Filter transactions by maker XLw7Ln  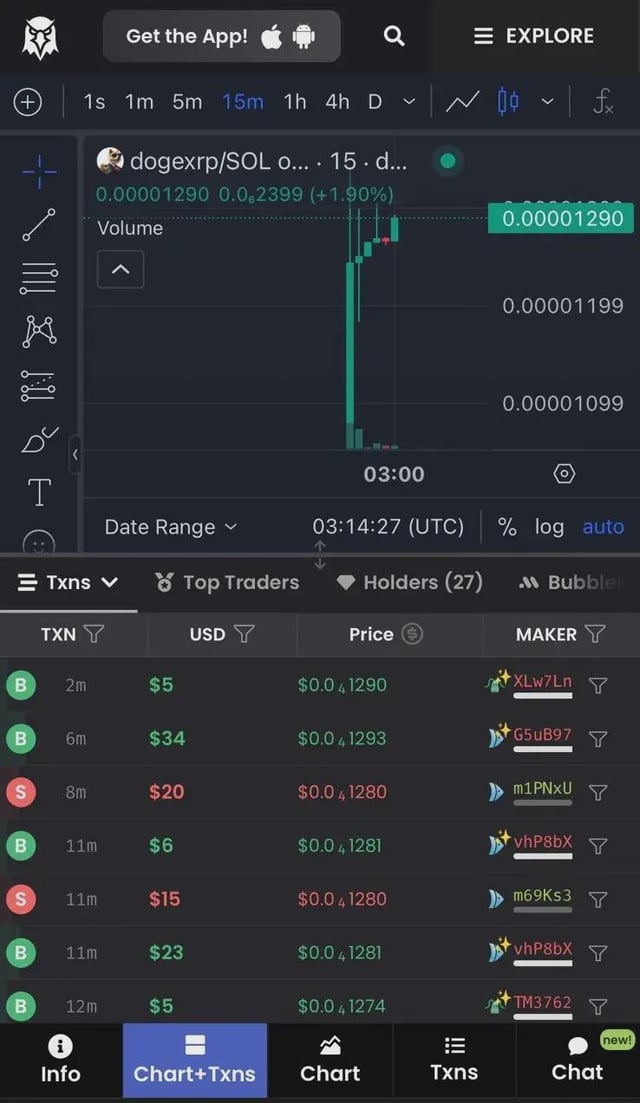tap(598, 685)
